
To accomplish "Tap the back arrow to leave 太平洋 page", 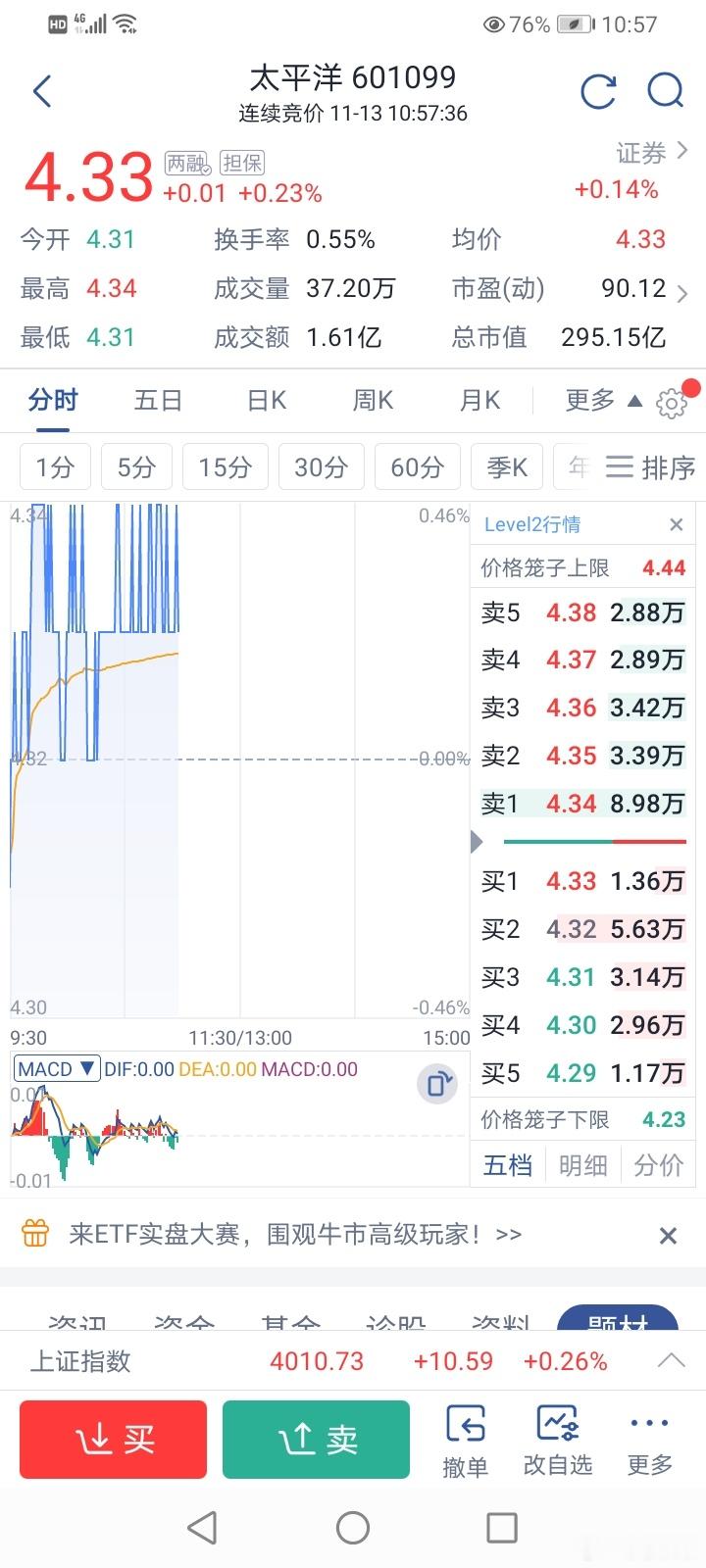I will click(41, 90).
